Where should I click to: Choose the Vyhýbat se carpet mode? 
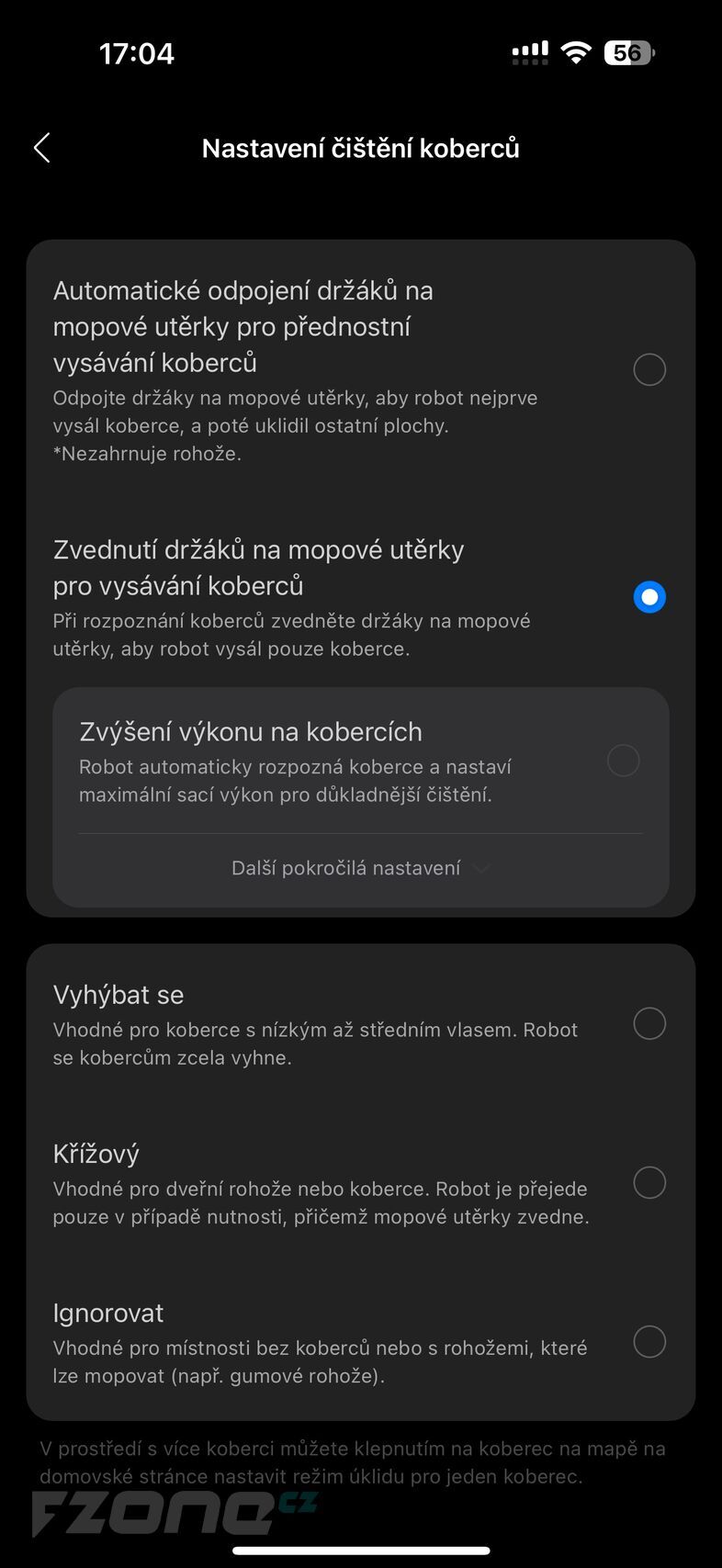tap(649, 1023)
